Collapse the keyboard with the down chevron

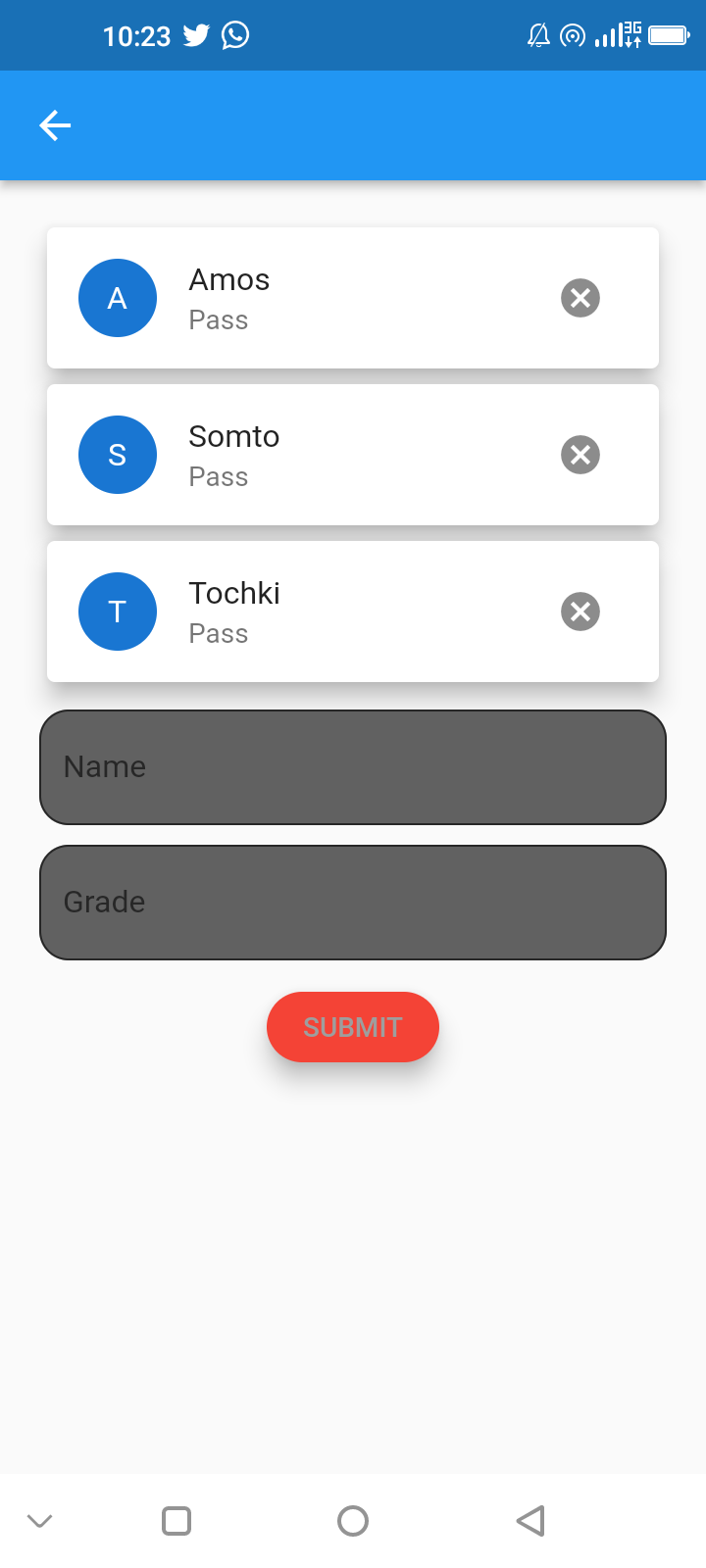coord(39,1520)
